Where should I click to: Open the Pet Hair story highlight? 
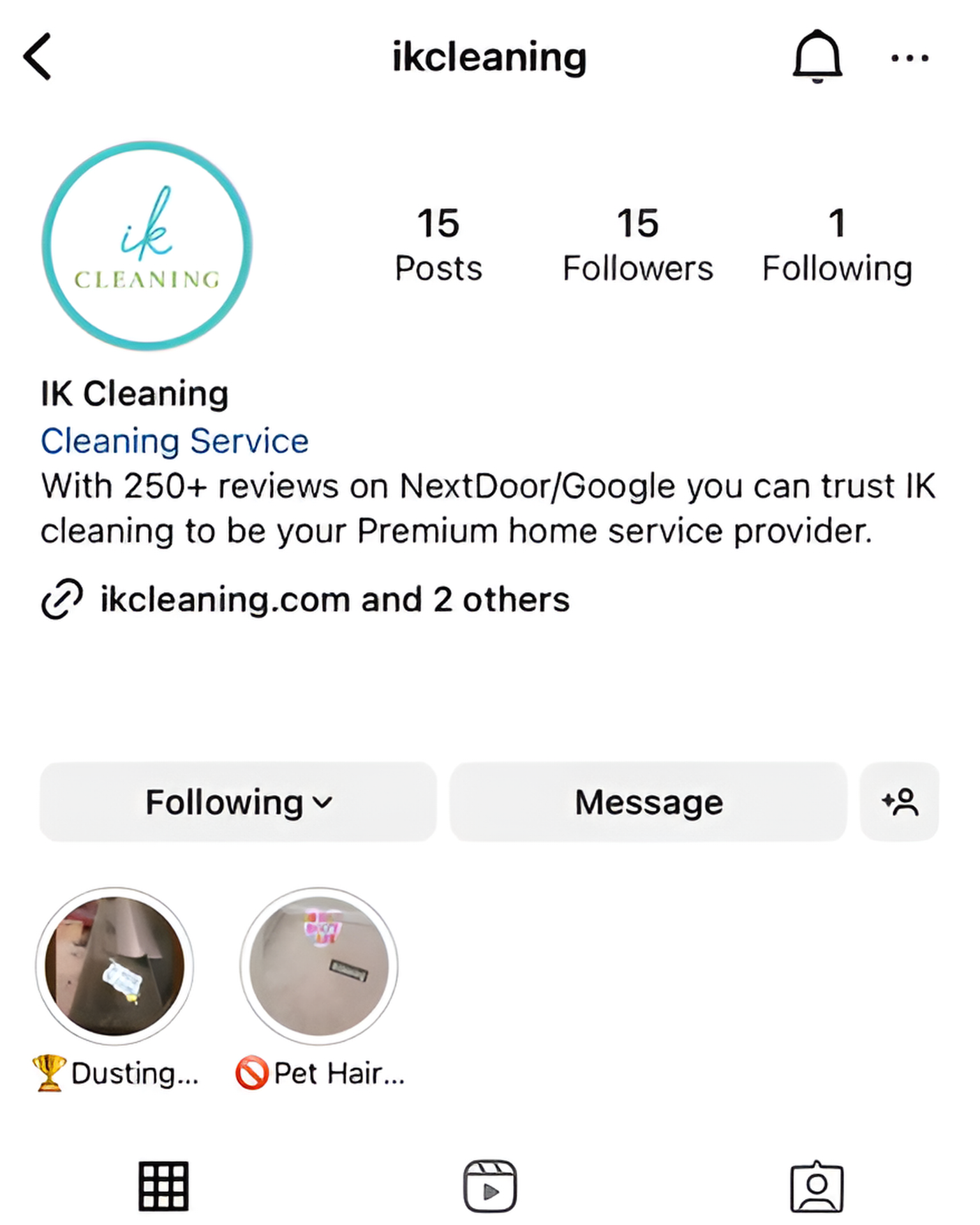(319, 966)
